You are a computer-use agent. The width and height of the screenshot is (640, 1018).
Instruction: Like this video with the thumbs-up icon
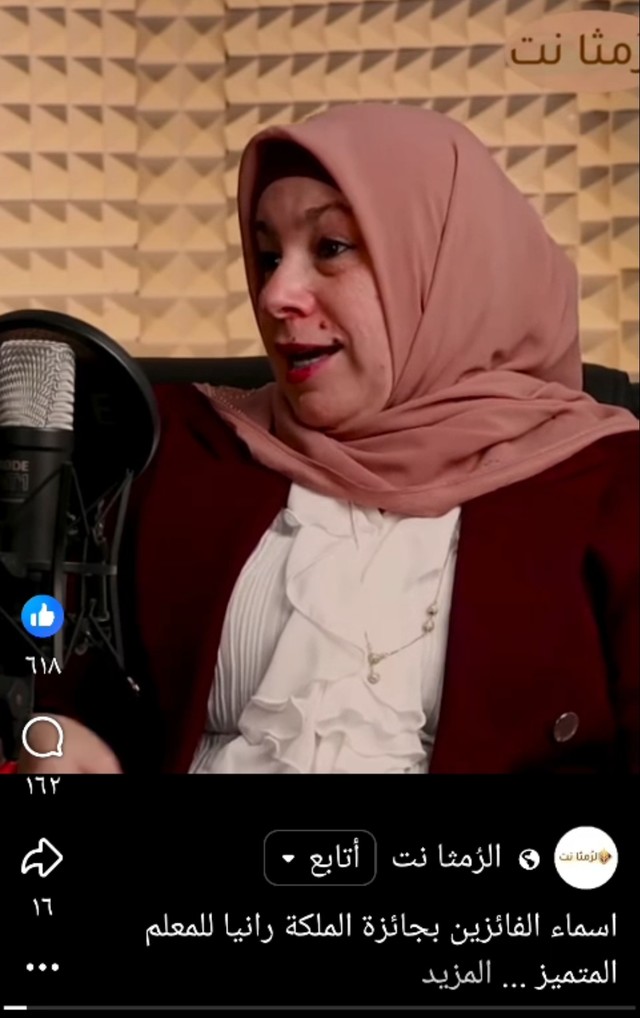[42, 616]
